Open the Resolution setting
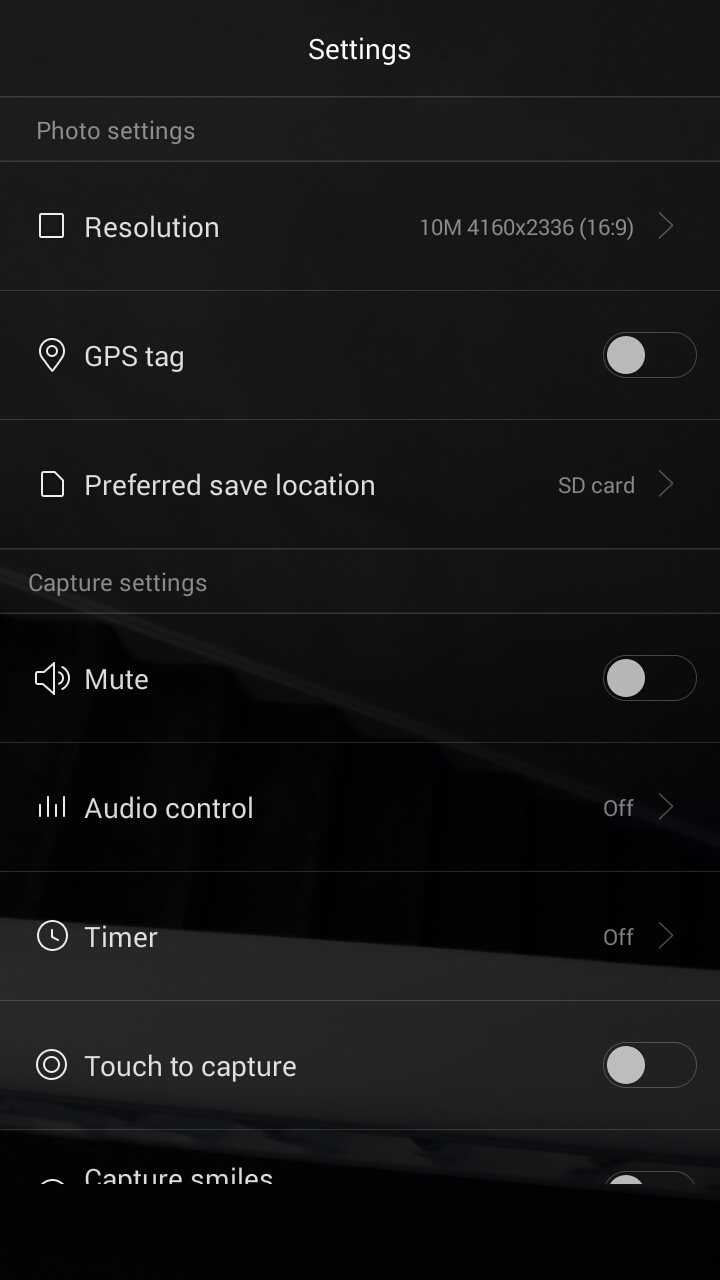This screenshot has height=1280, width=720. tap(360, 227)
